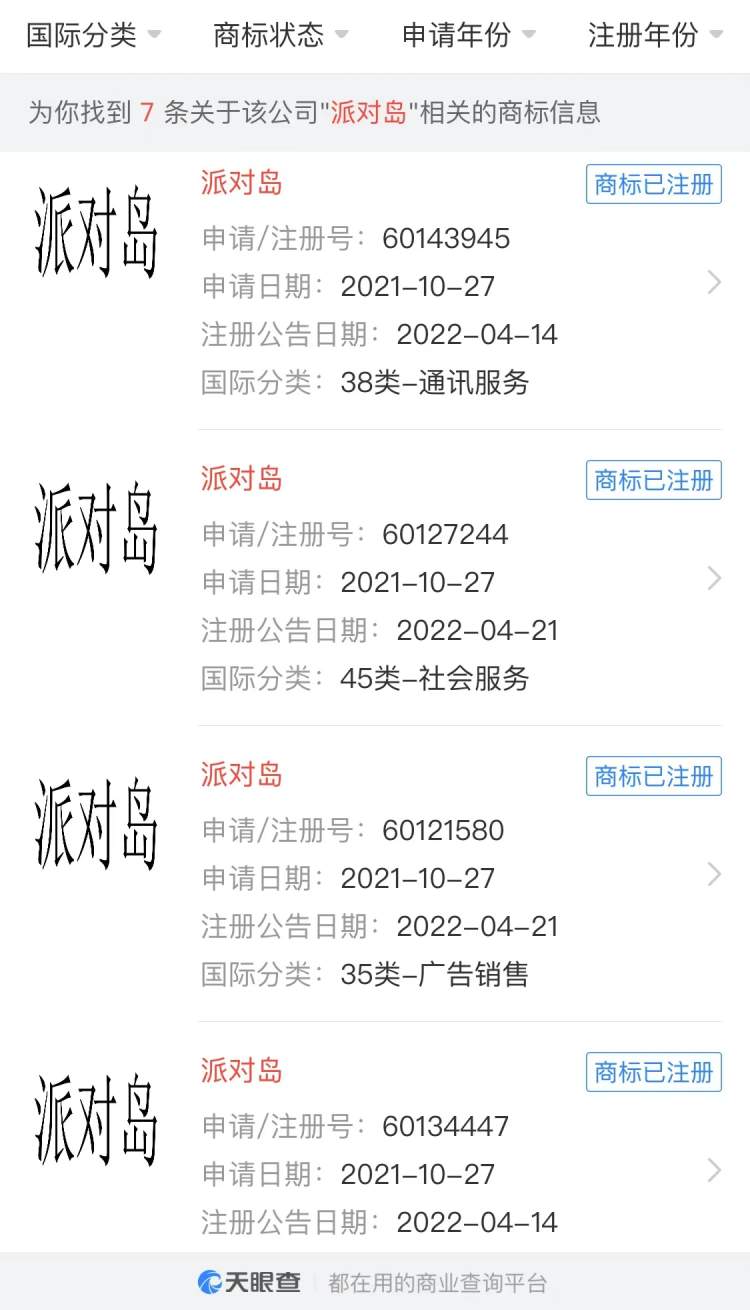Select the 申请年份 dropdown filter
Viewport: 750px width, 1310px height.
tap(469, 36)
